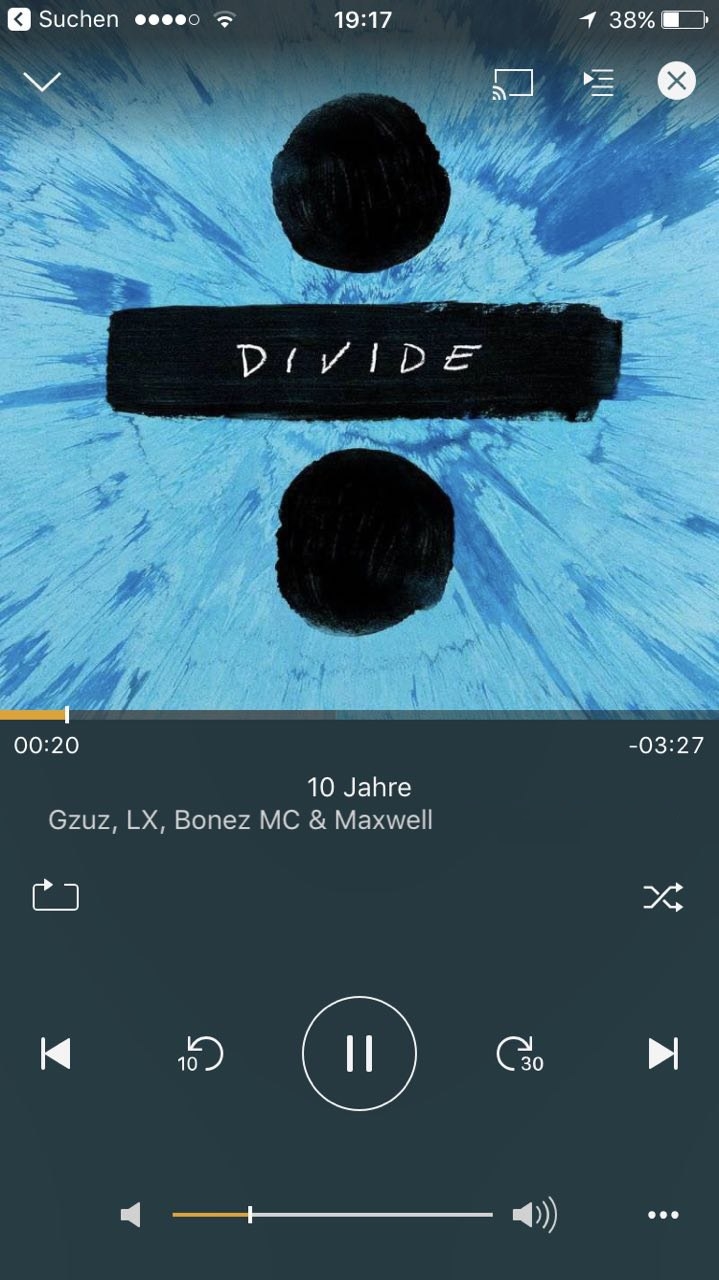
Task: Toggle shuffle playback
Action: (x=663, y=897)
